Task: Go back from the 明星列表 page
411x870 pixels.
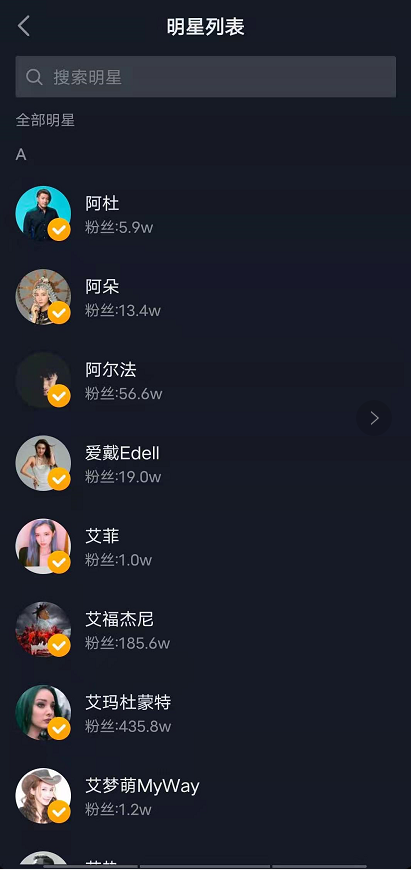Action: [x=23, y=26]
